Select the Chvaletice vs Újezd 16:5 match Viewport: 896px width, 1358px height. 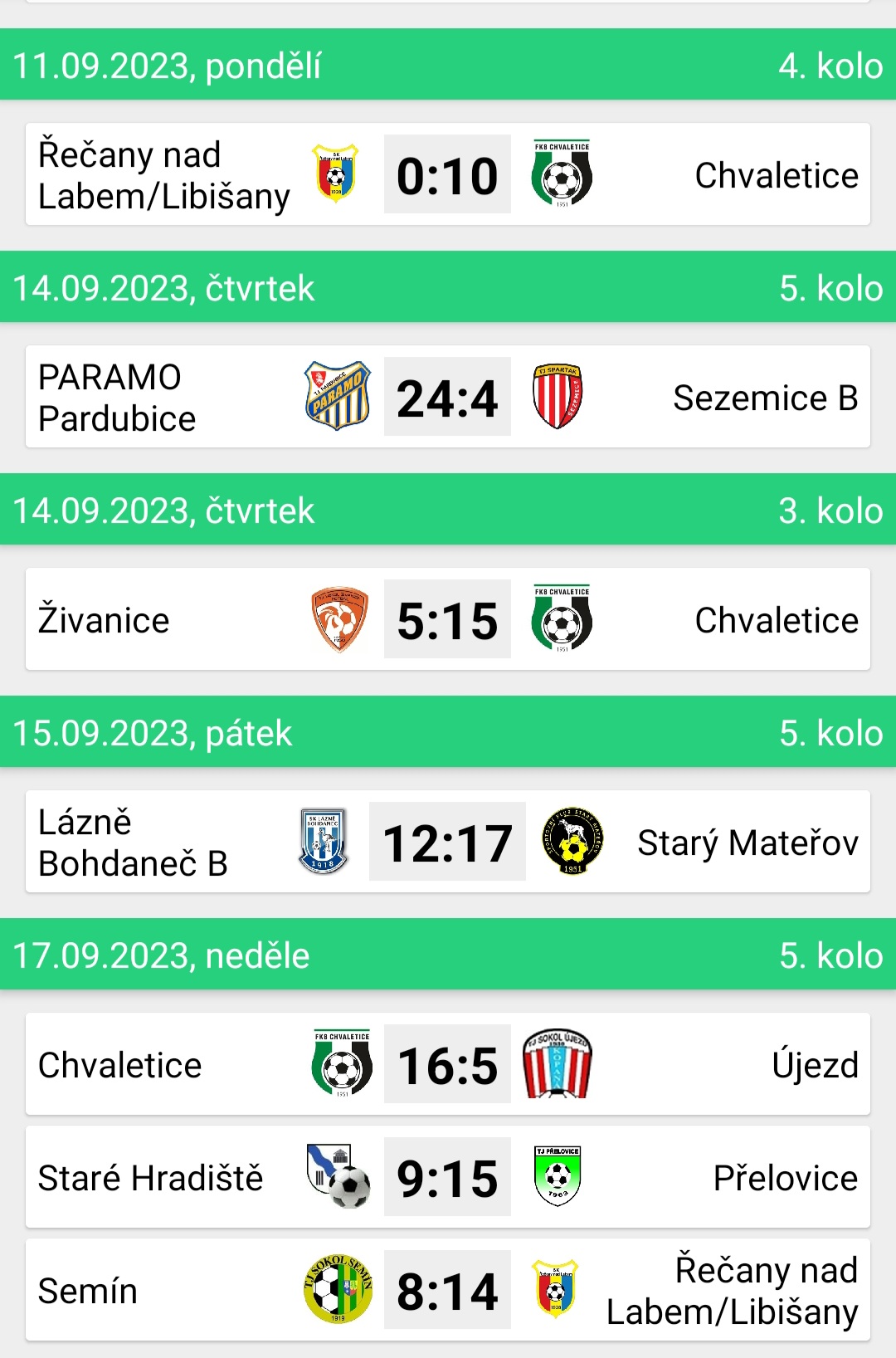pyautogui.click(x=447, y=1065)
